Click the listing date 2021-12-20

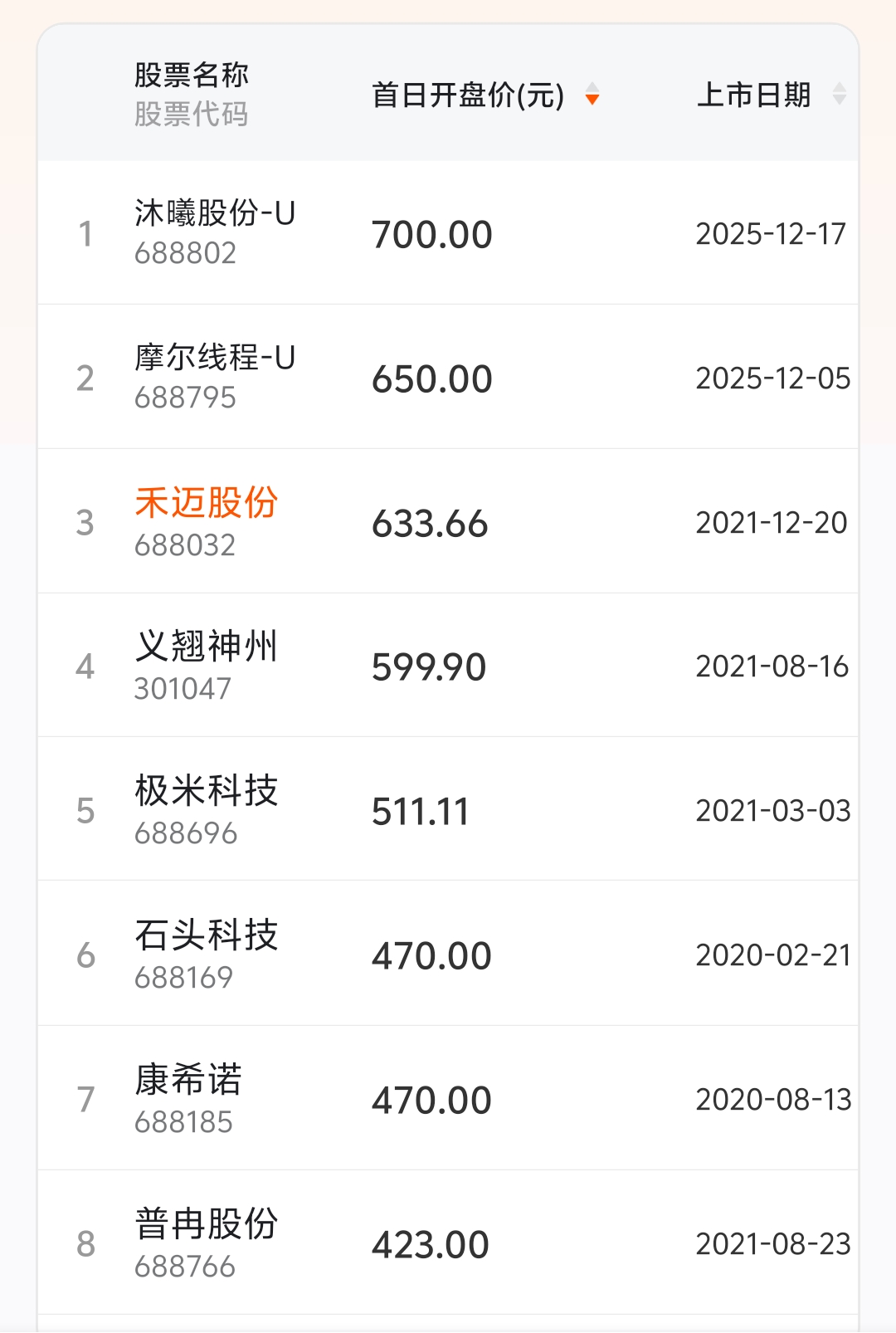(x=771, y=522)
